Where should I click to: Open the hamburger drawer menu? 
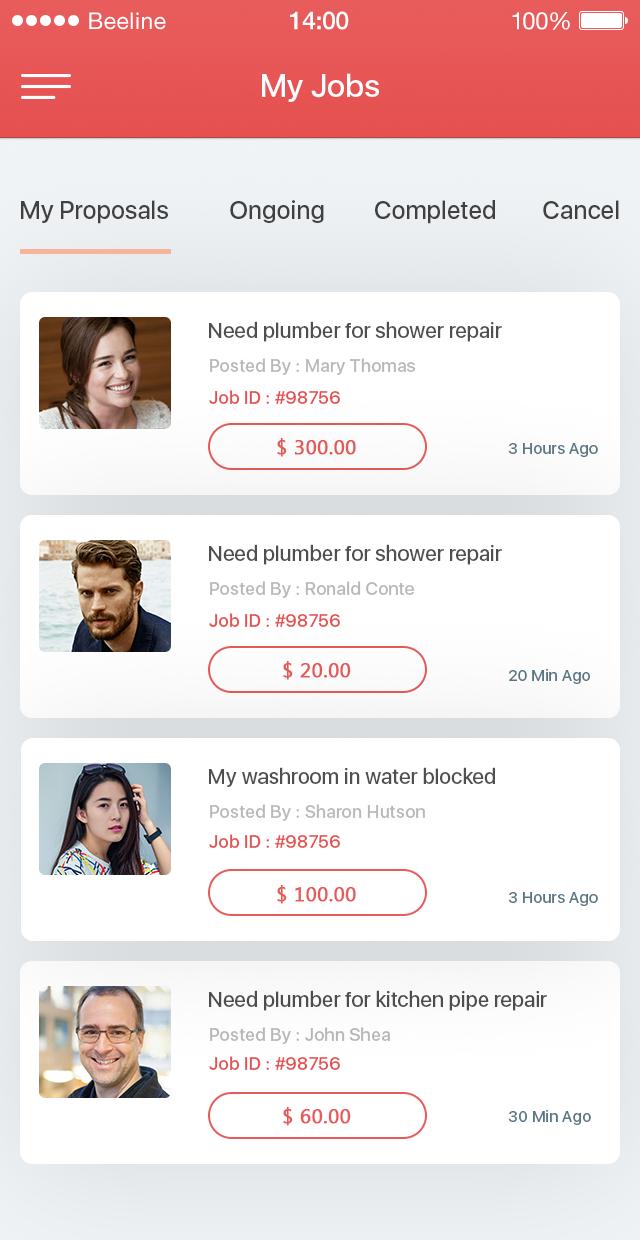(x=46, y=87)
